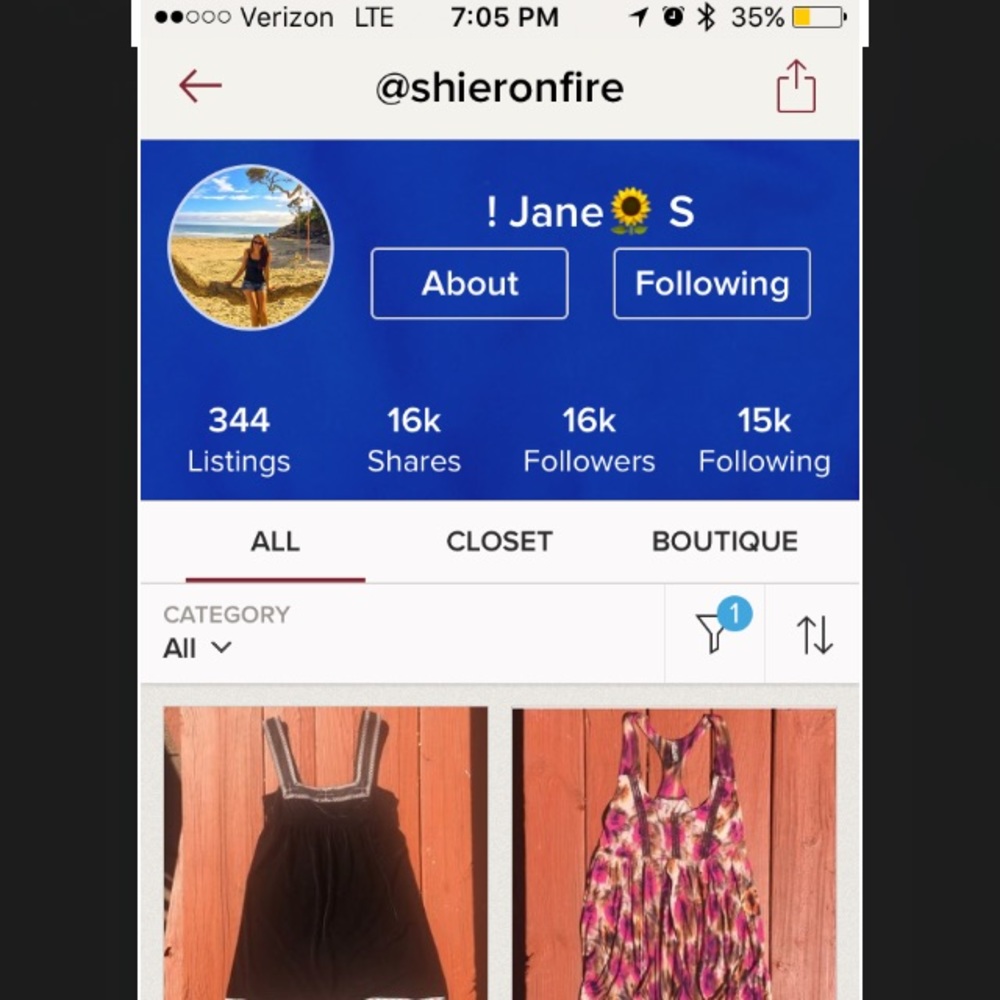Open the filter funnel icon
1000x1000 pixels.
tap(713, 634)
